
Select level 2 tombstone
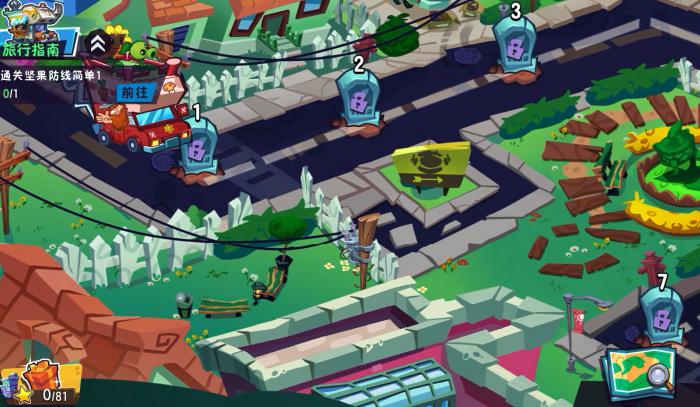358,98
